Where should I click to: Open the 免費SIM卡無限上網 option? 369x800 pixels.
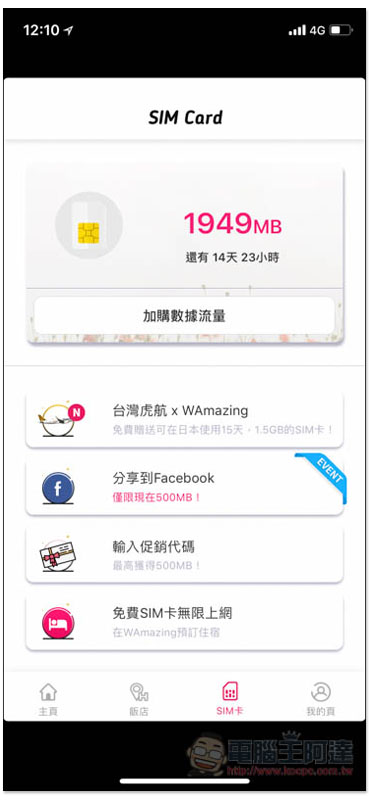[184, 622]
